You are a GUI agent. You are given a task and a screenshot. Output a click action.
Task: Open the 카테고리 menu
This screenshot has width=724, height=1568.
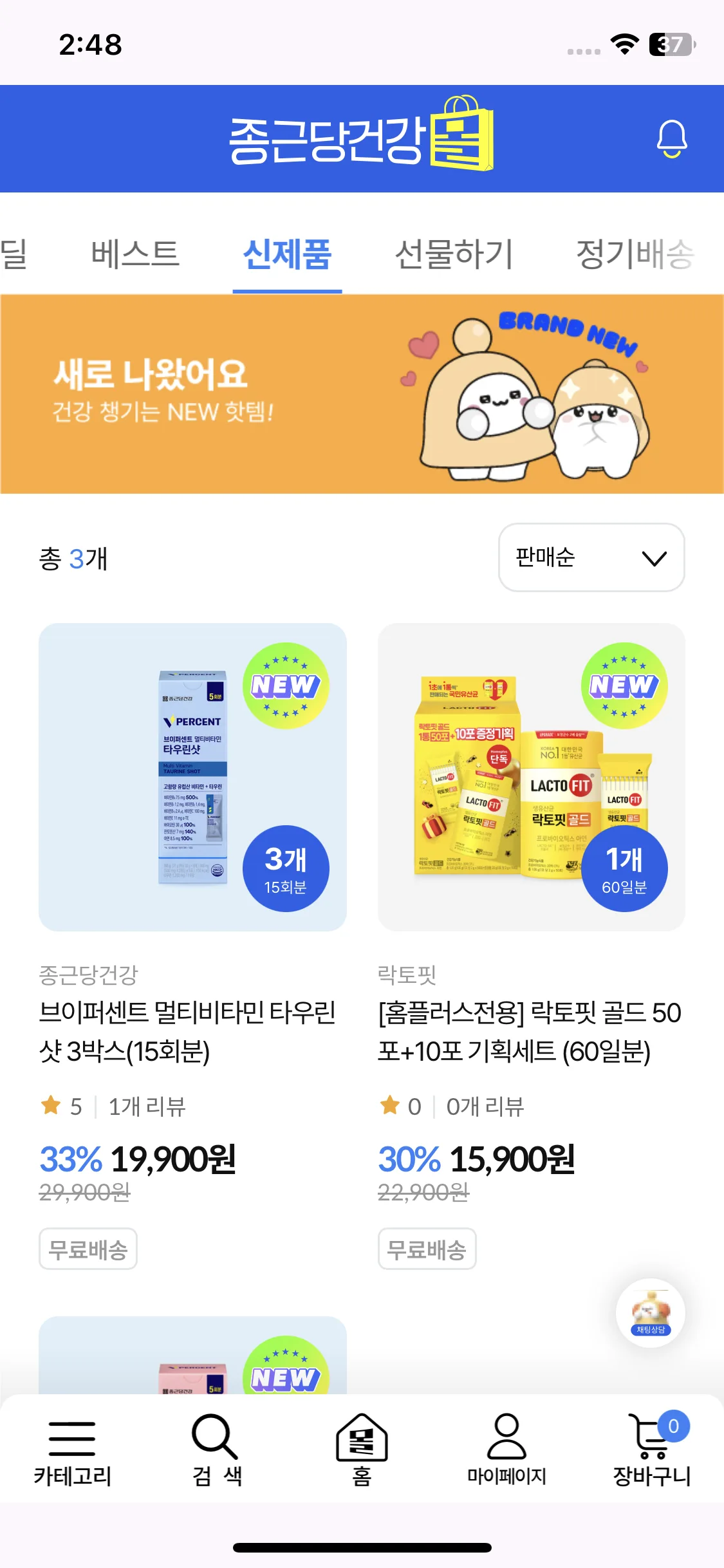[x=72, y=1451]
